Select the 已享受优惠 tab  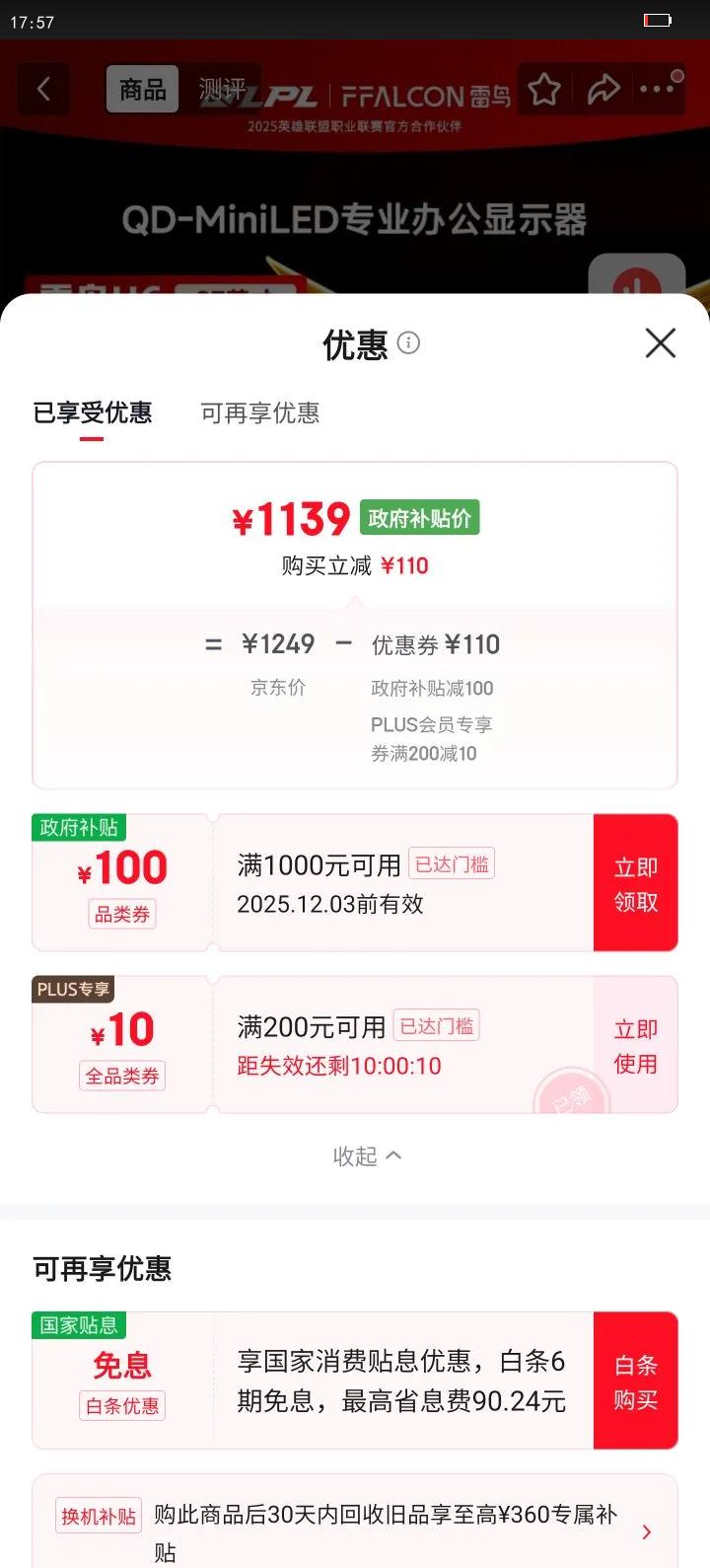92,413
